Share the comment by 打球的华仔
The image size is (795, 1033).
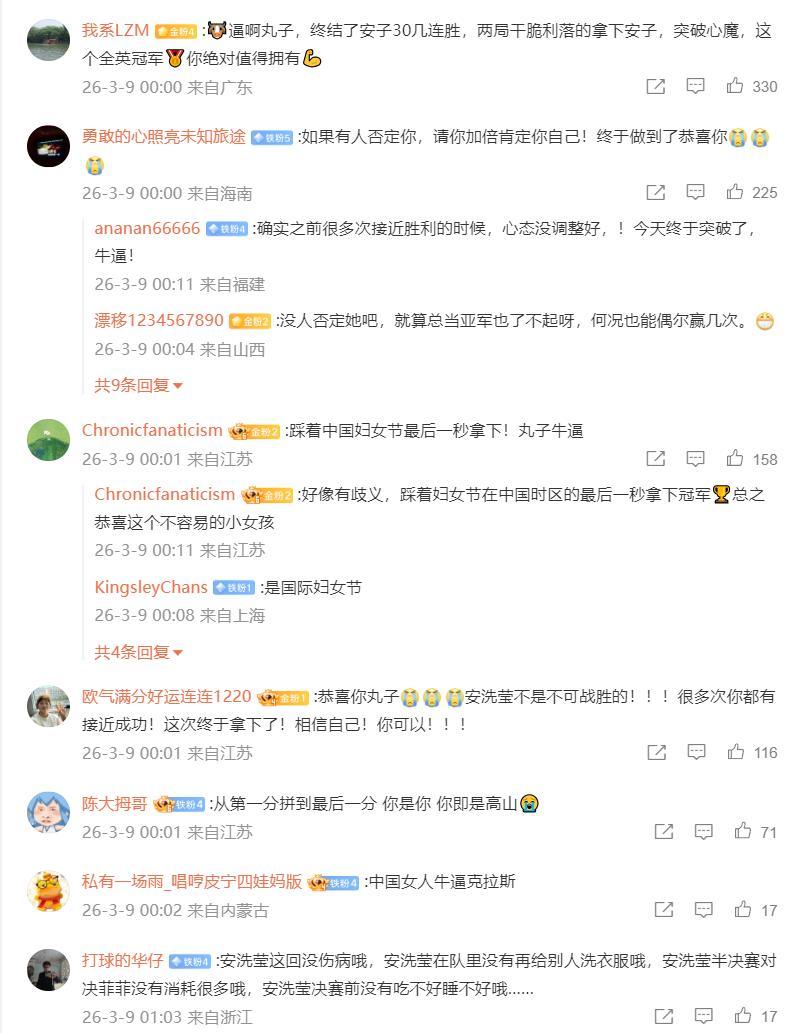[x=663, y=1016]
